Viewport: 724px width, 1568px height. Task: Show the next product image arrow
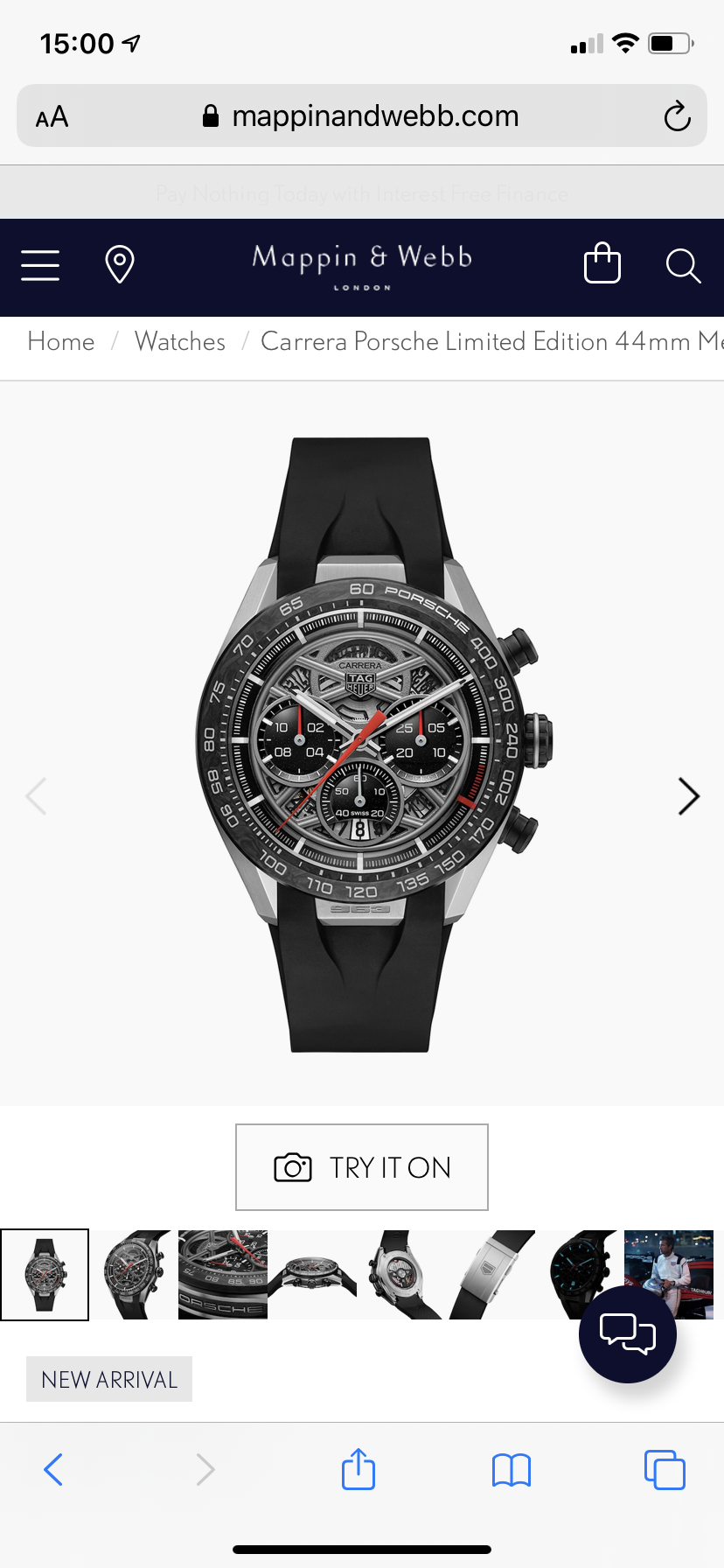pos(689,796)
